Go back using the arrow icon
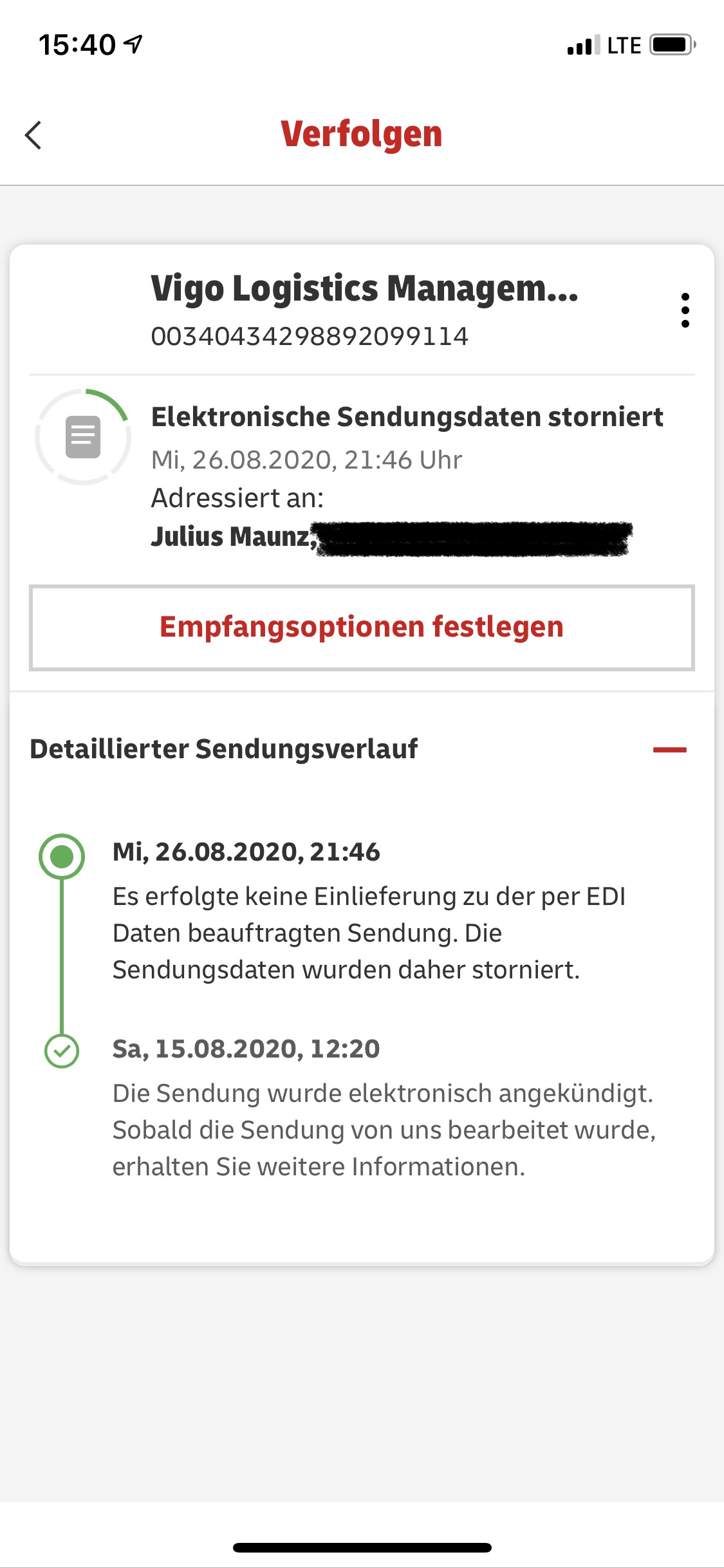Image resolution: width=724 pixels, height=1568 pixels. tap(33, 135)
